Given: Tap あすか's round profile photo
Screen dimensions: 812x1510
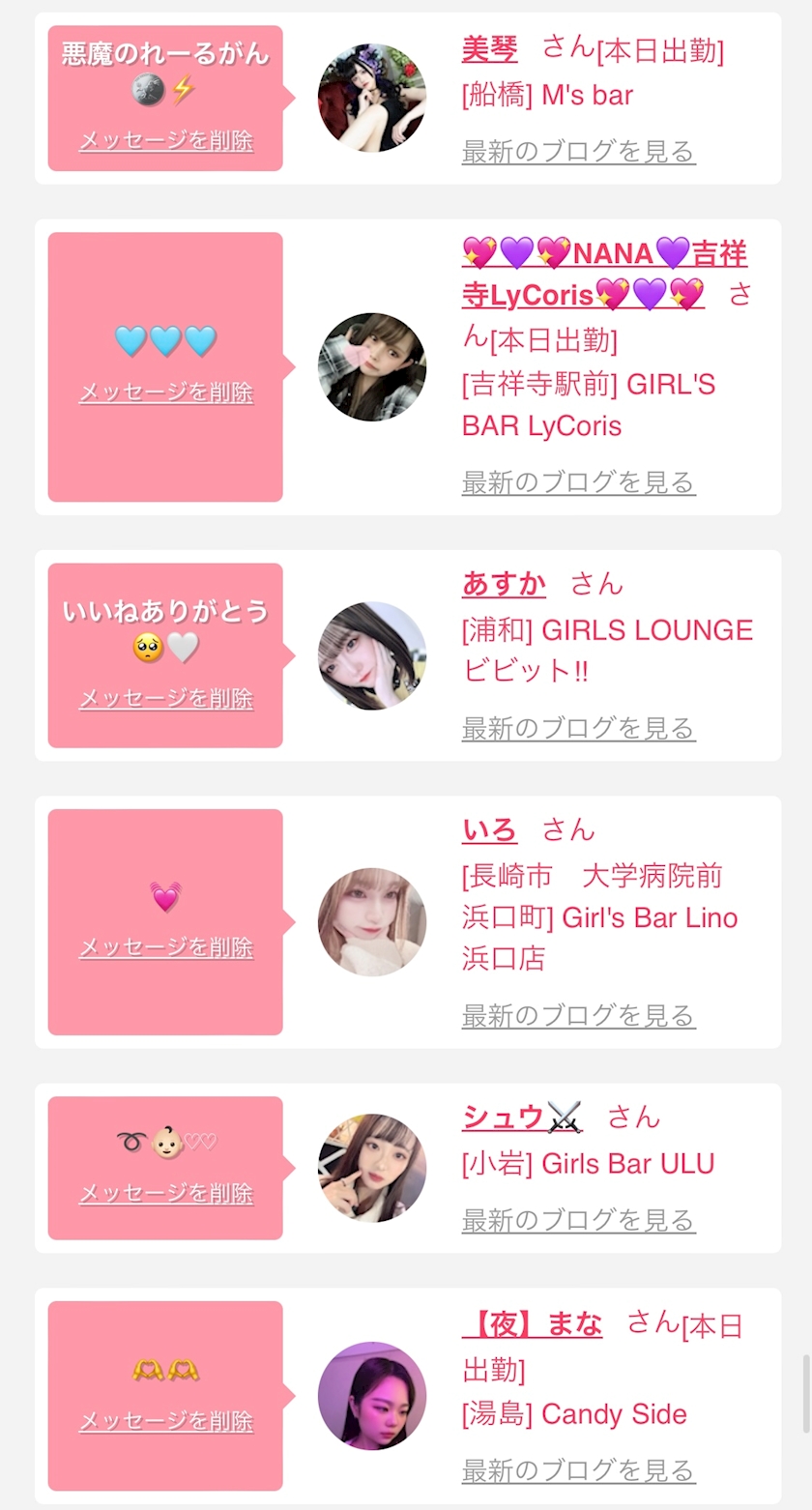Looking at the screenshot, I should 372,655.
